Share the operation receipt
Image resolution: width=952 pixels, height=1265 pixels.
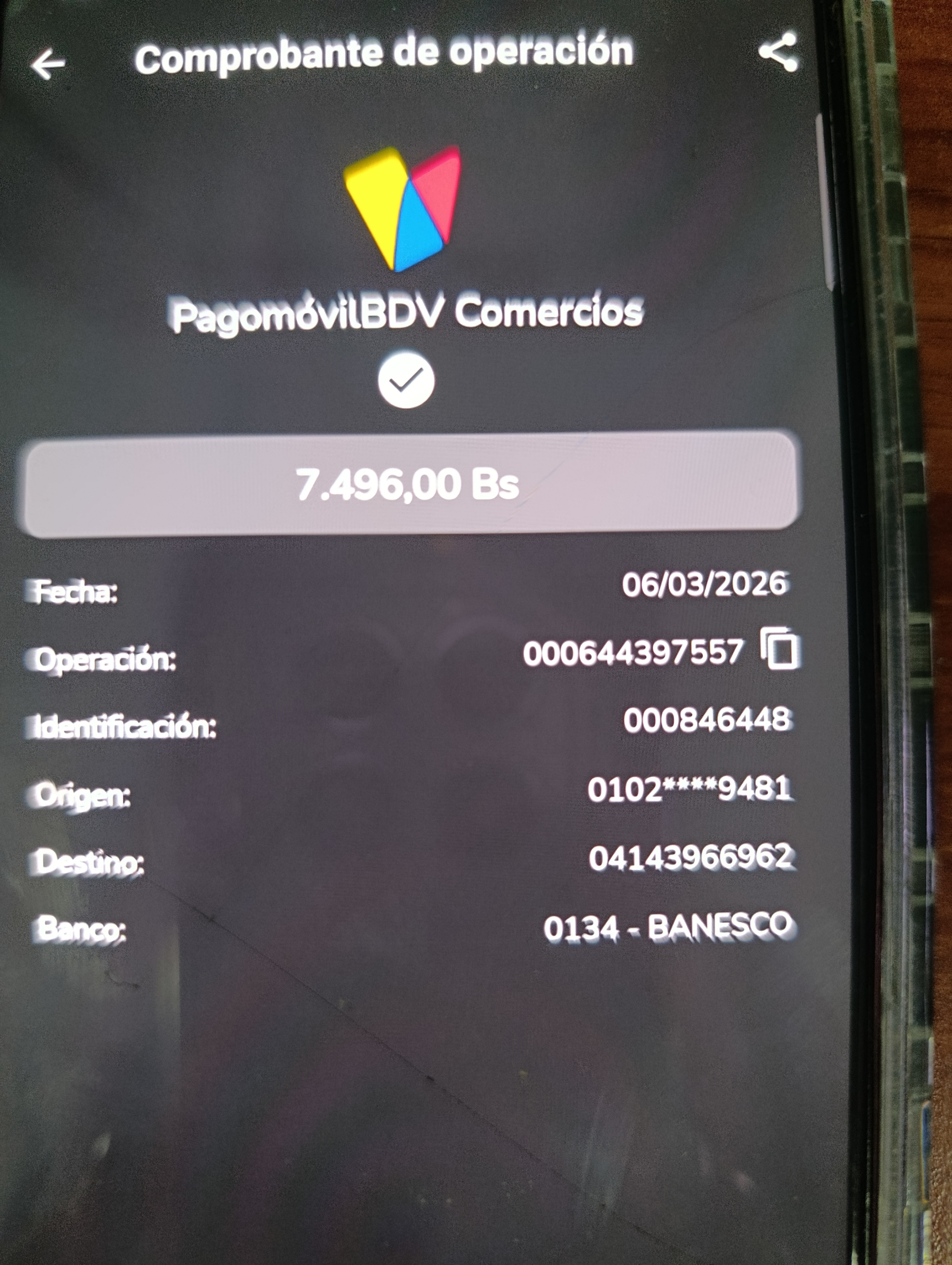point(778,52)
